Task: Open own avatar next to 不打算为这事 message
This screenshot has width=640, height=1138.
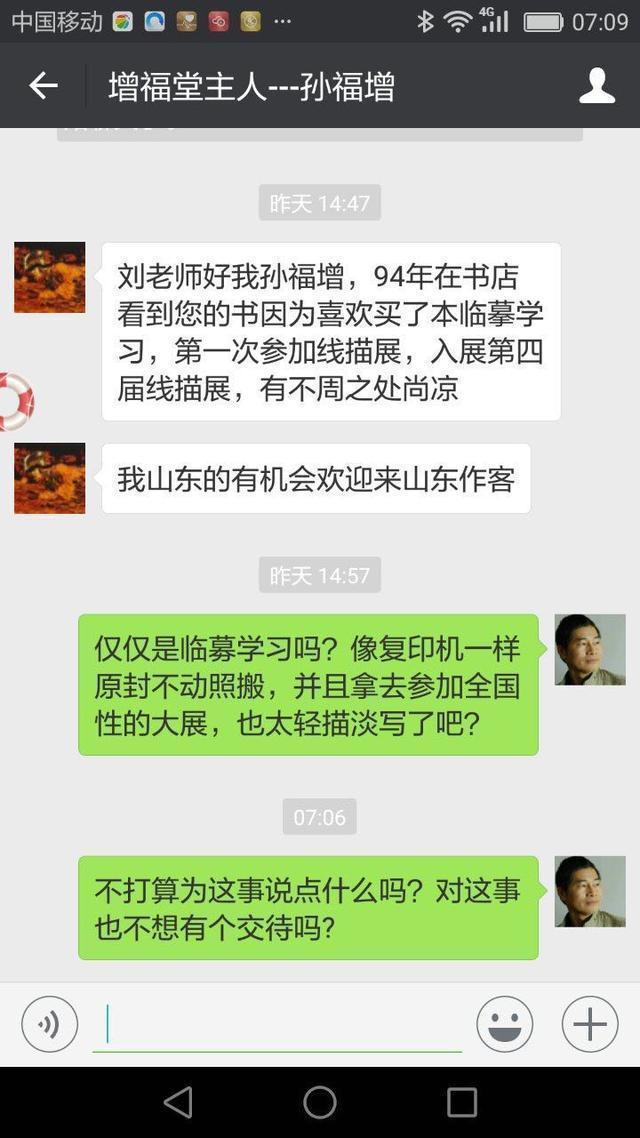Action: [590, 891]
